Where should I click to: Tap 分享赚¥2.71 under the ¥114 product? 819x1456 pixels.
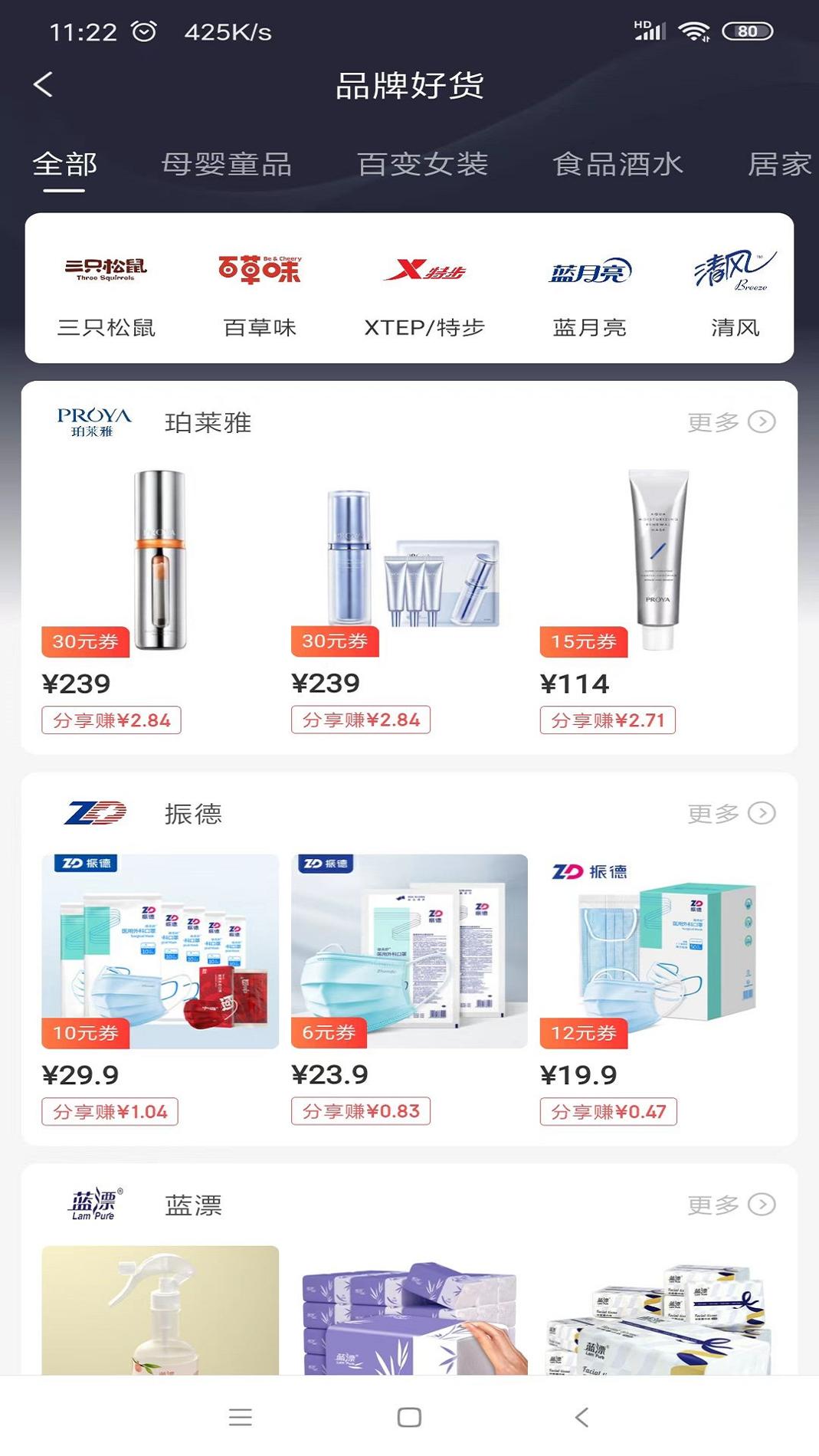[609, 720]
